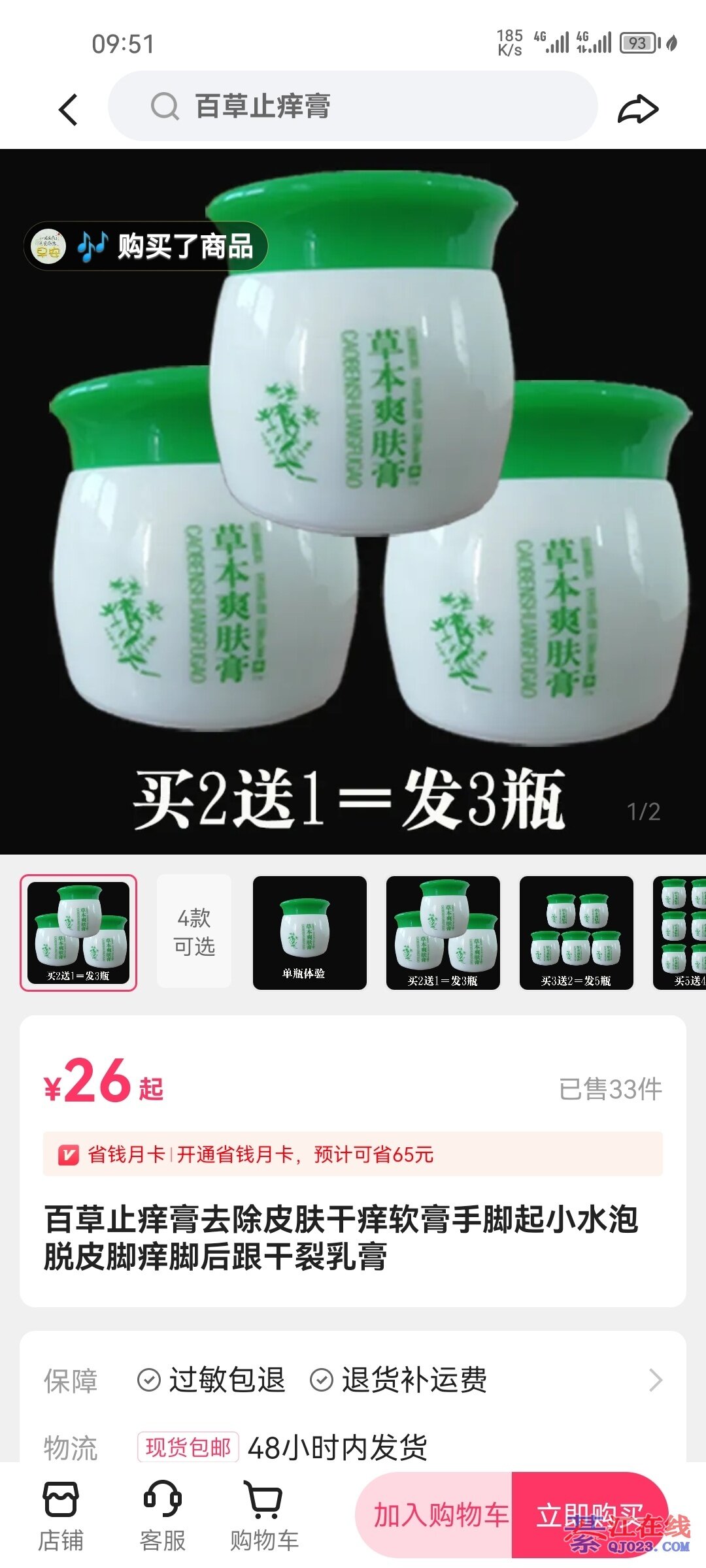Image resolution: width=706 pixels, height=1568 pixels.
Task: Open the 购物车 shopping cart
Action: (x=264, y=1515)
